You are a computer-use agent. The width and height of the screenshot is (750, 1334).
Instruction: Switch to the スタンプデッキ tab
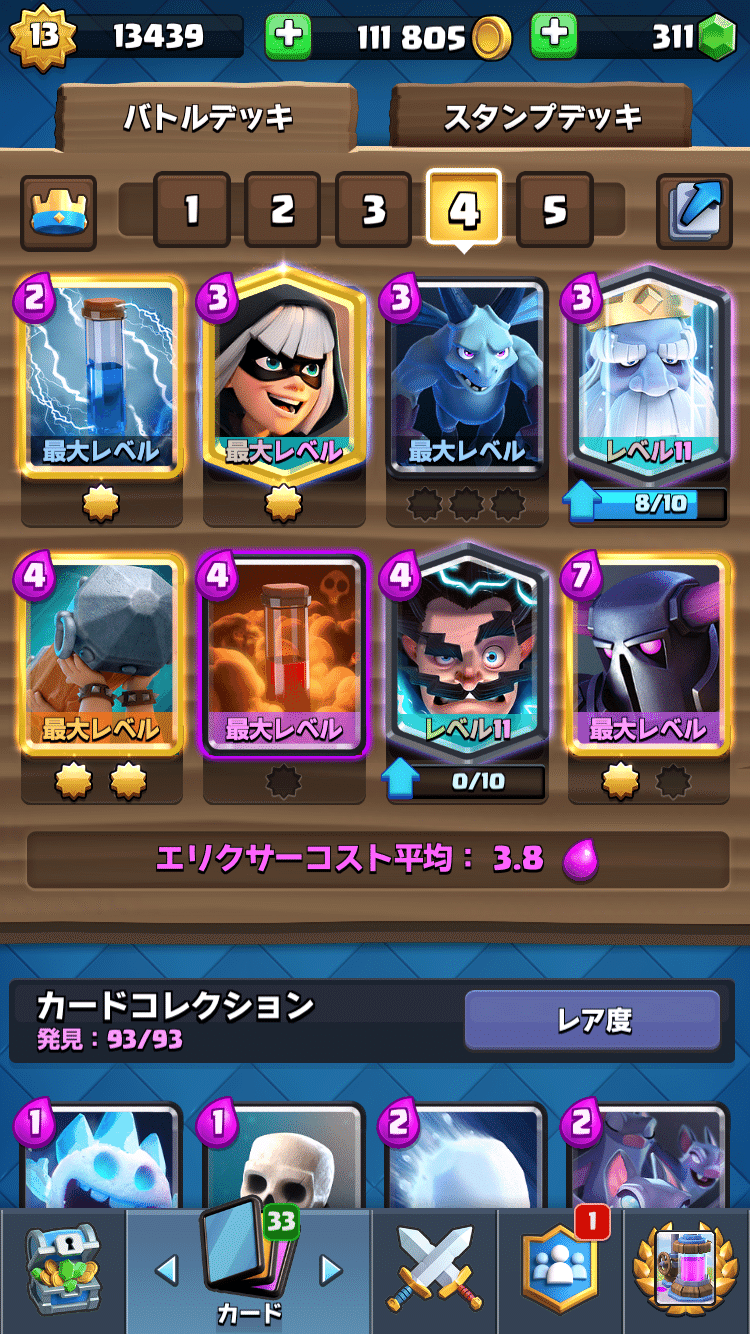pyautogui.click(x=541, y=117)
